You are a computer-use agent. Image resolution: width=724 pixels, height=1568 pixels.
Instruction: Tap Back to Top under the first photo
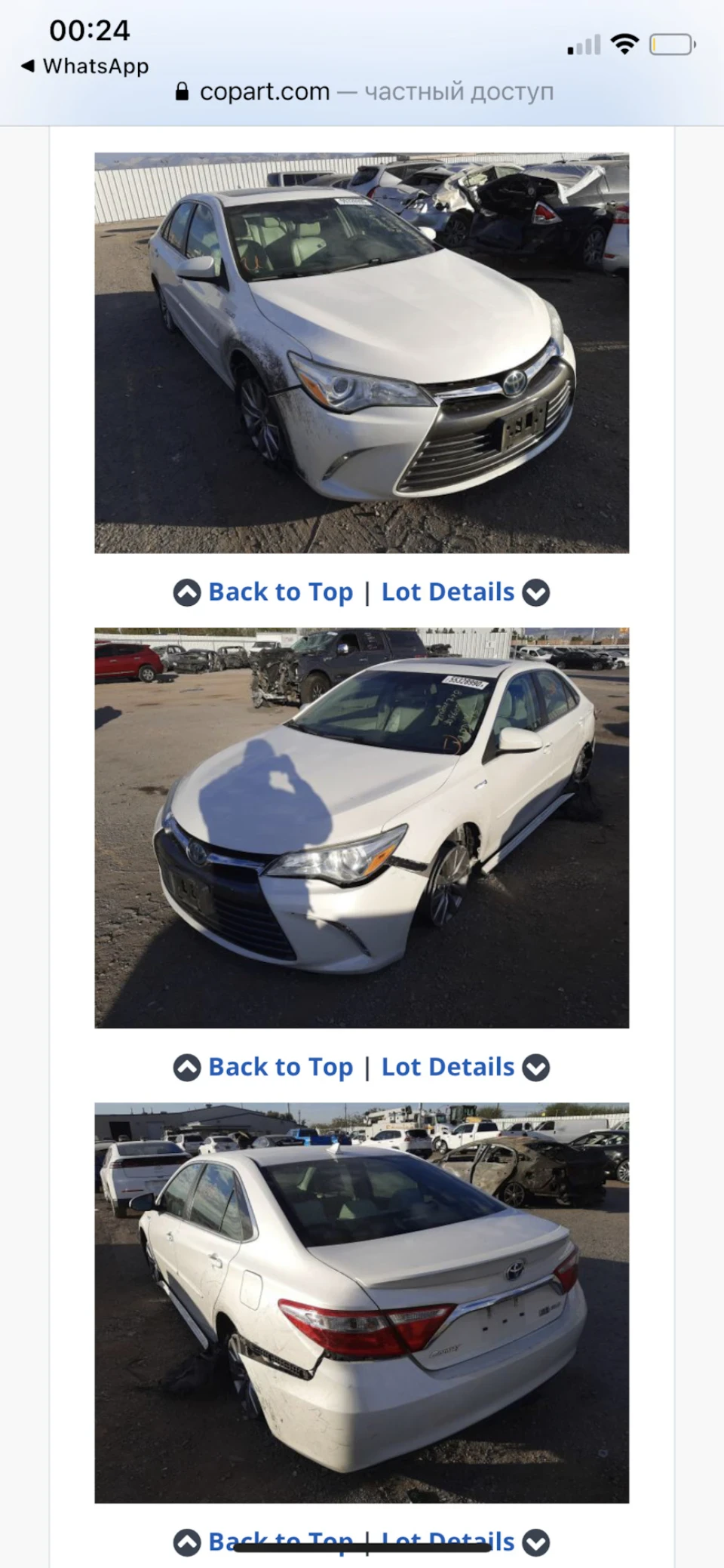click(x=263, y=592)
